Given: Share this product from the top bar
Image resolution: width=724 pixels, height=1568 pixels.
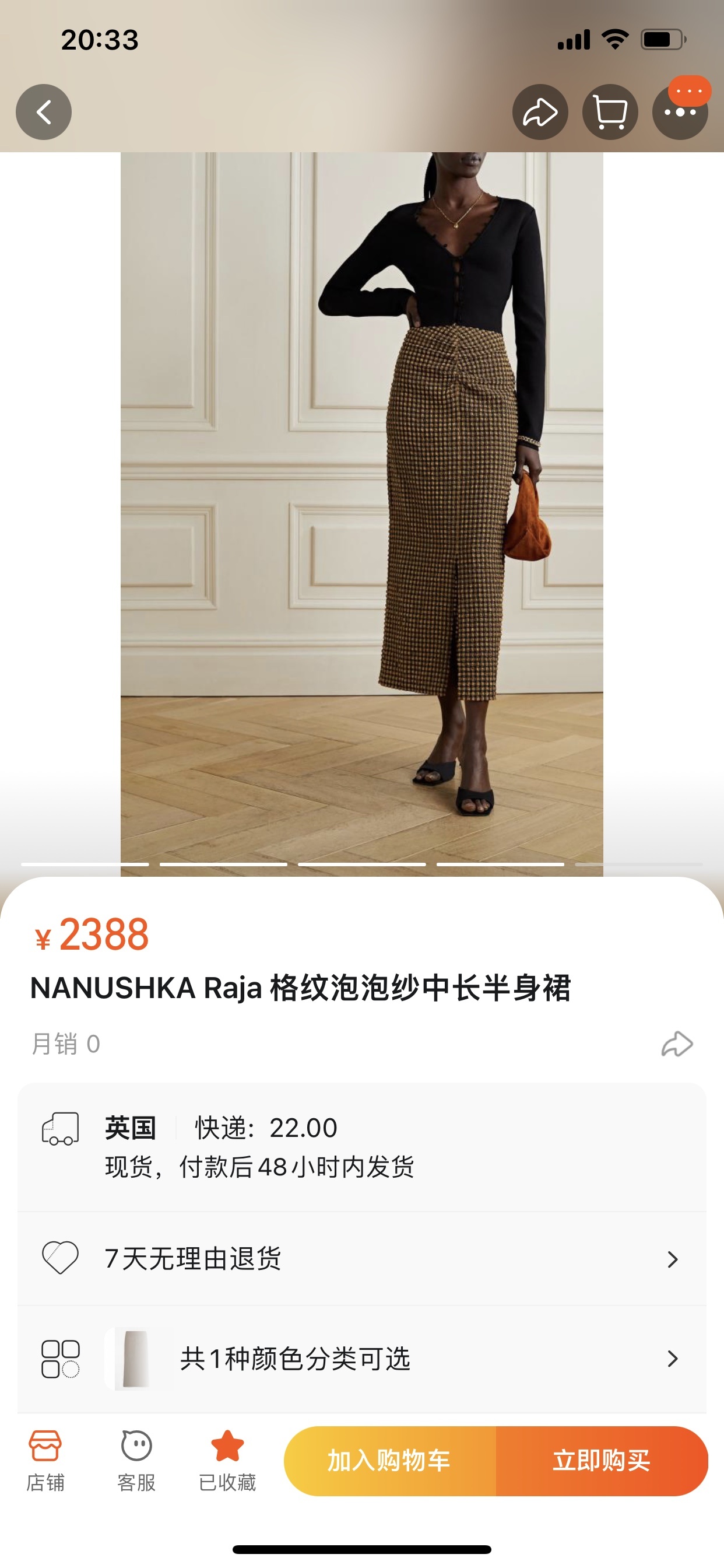Looking at the screenshot, I should coord(540,112).
